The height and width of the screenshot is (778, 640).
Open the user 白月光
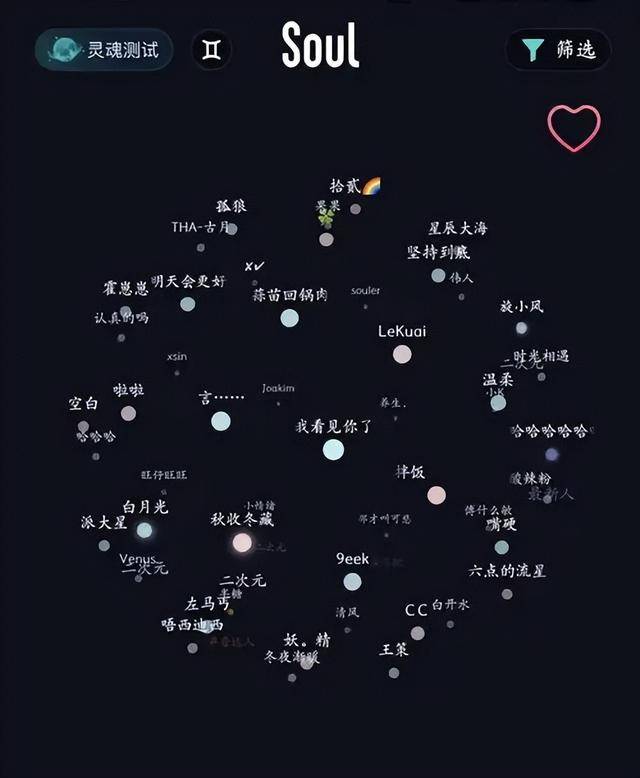coord(145,529)
